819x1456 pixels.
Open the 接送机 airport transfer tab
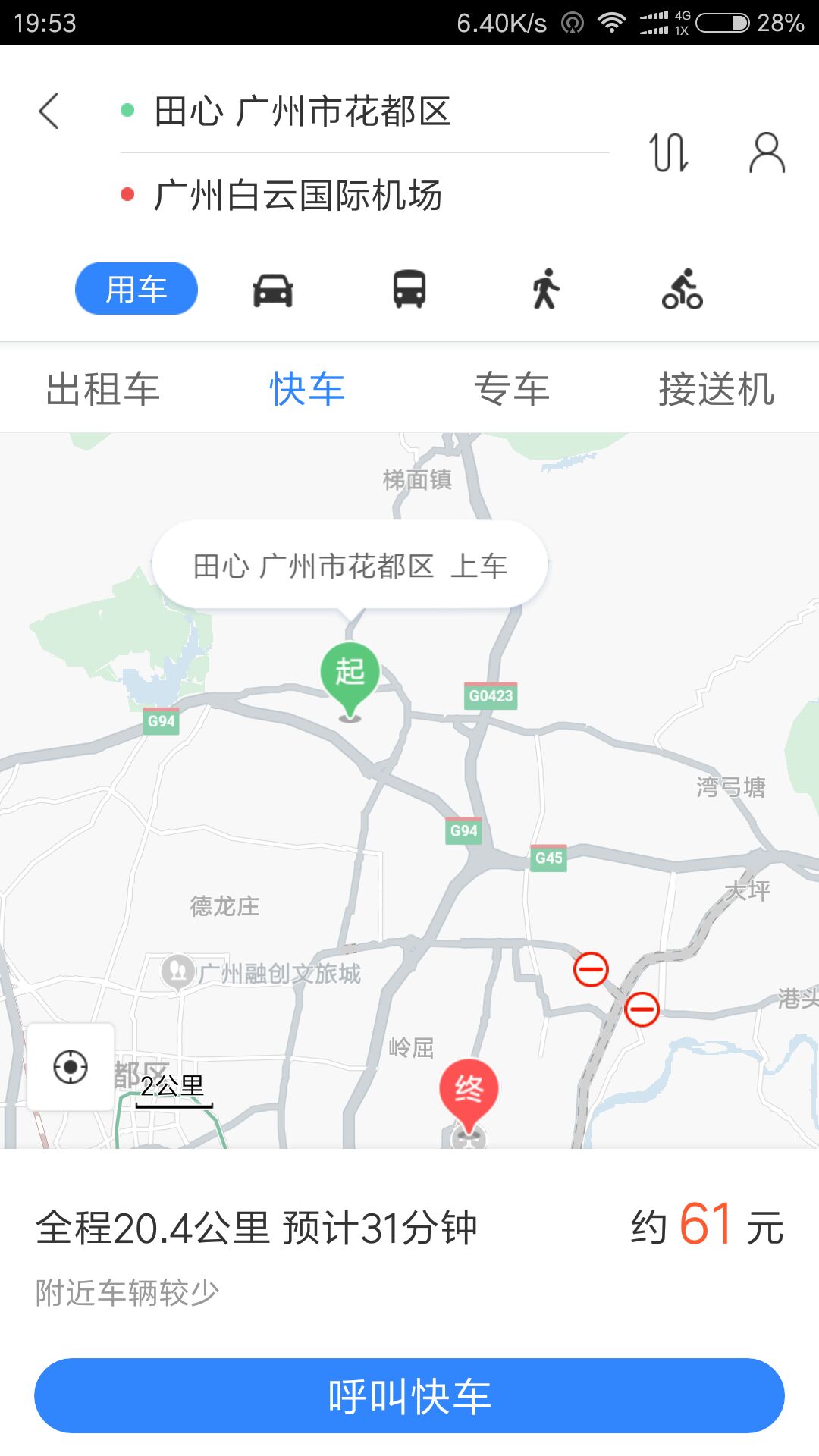coord(716,389)
